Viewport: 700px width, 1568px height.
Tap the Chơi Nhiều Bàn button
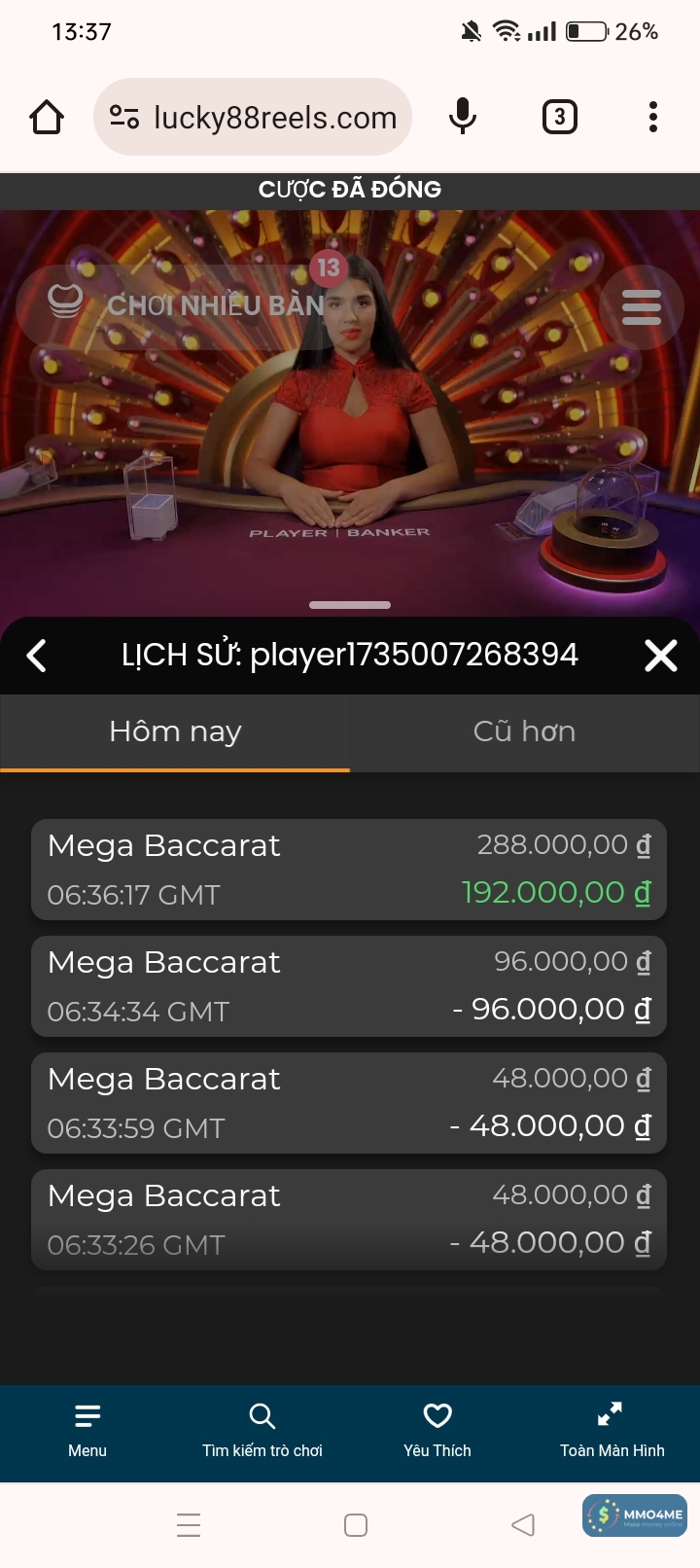coord(185,305)
